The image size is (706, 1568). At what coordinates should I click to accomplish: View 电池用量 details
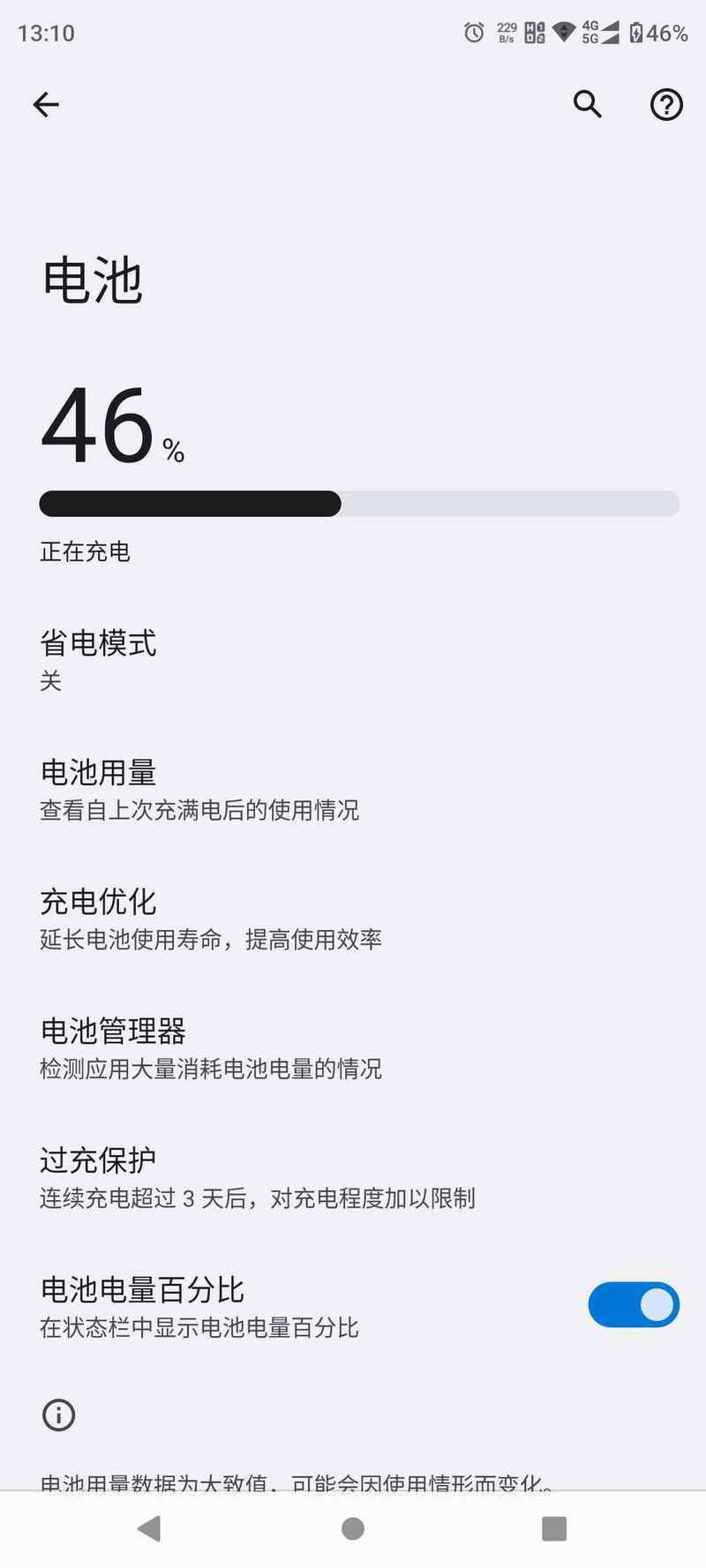tap(353, 790)
